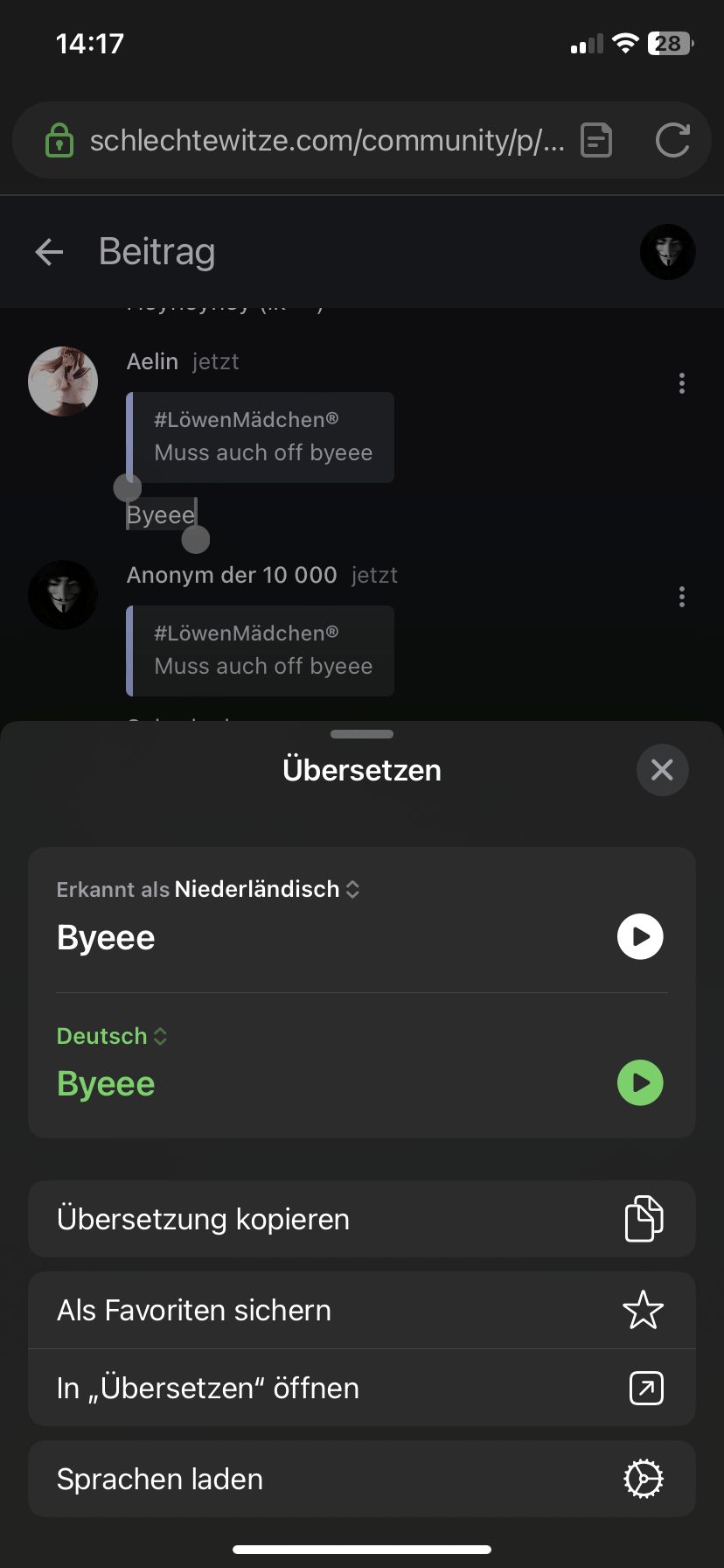
Task: Choose Als Favoriten sichern
Action: [x=362, y=1310]
